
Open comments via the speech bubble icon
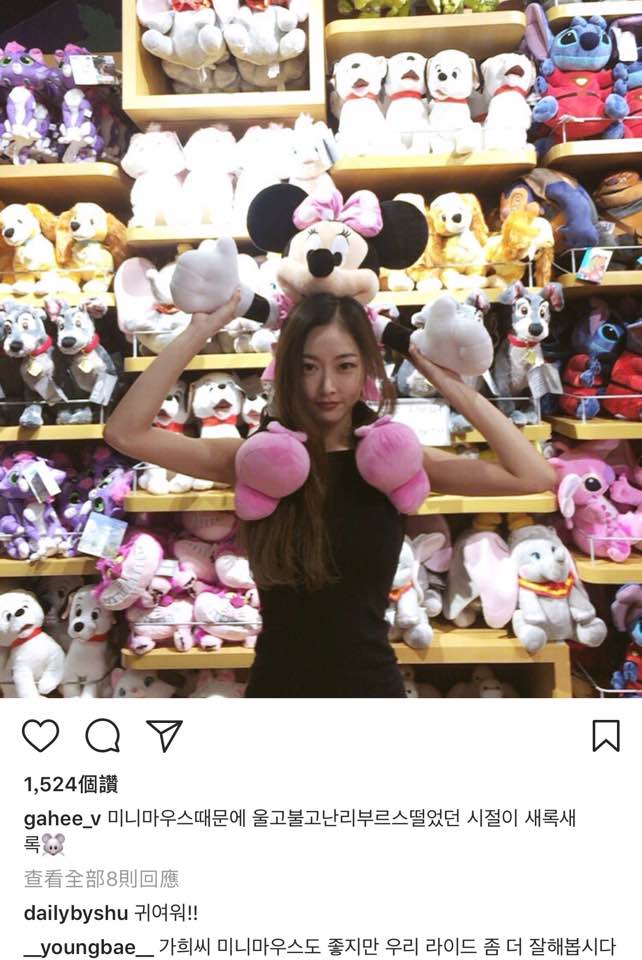tap(102, 735)
